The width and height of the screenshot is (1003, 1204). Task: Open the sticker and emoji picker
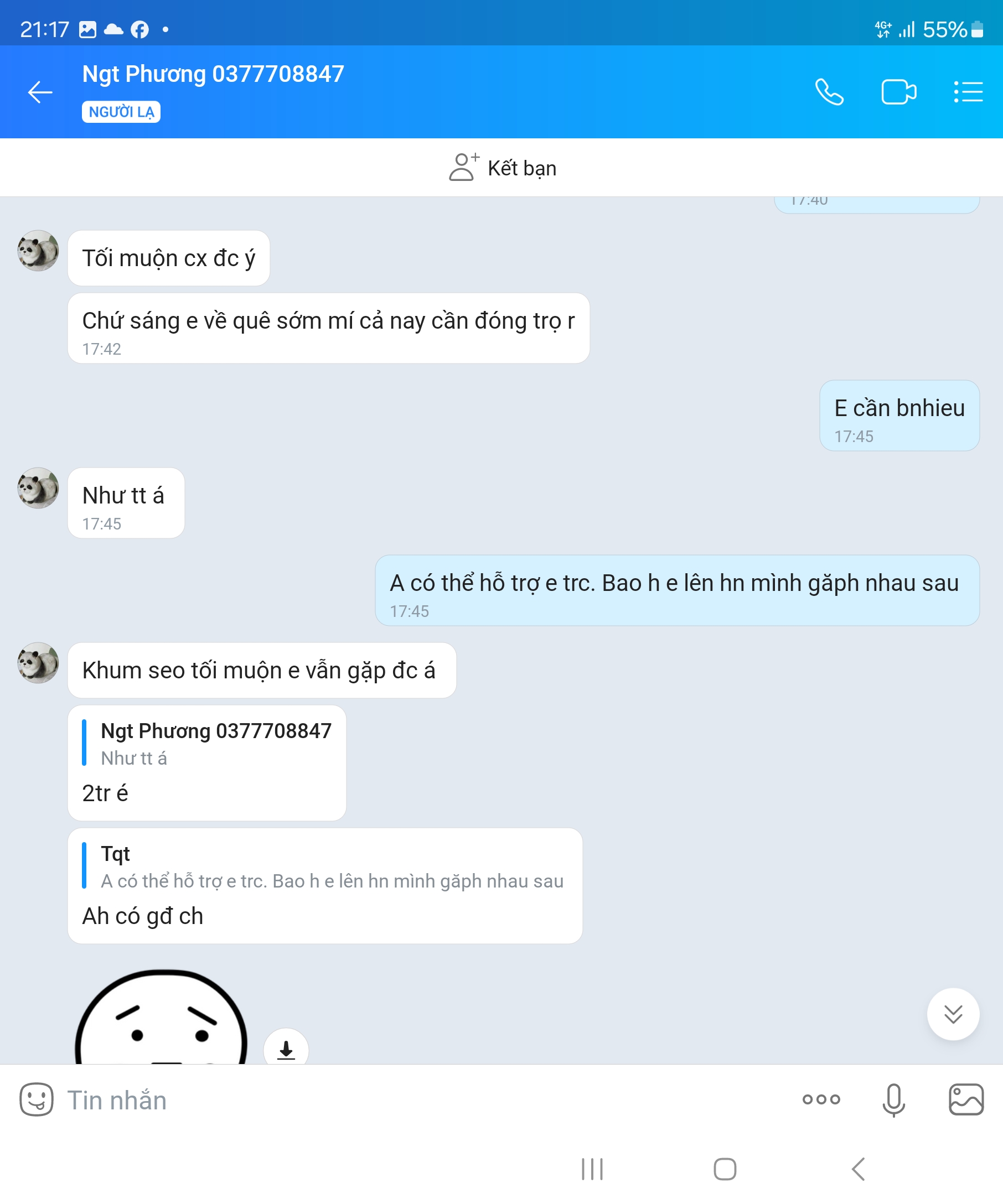37,1099
